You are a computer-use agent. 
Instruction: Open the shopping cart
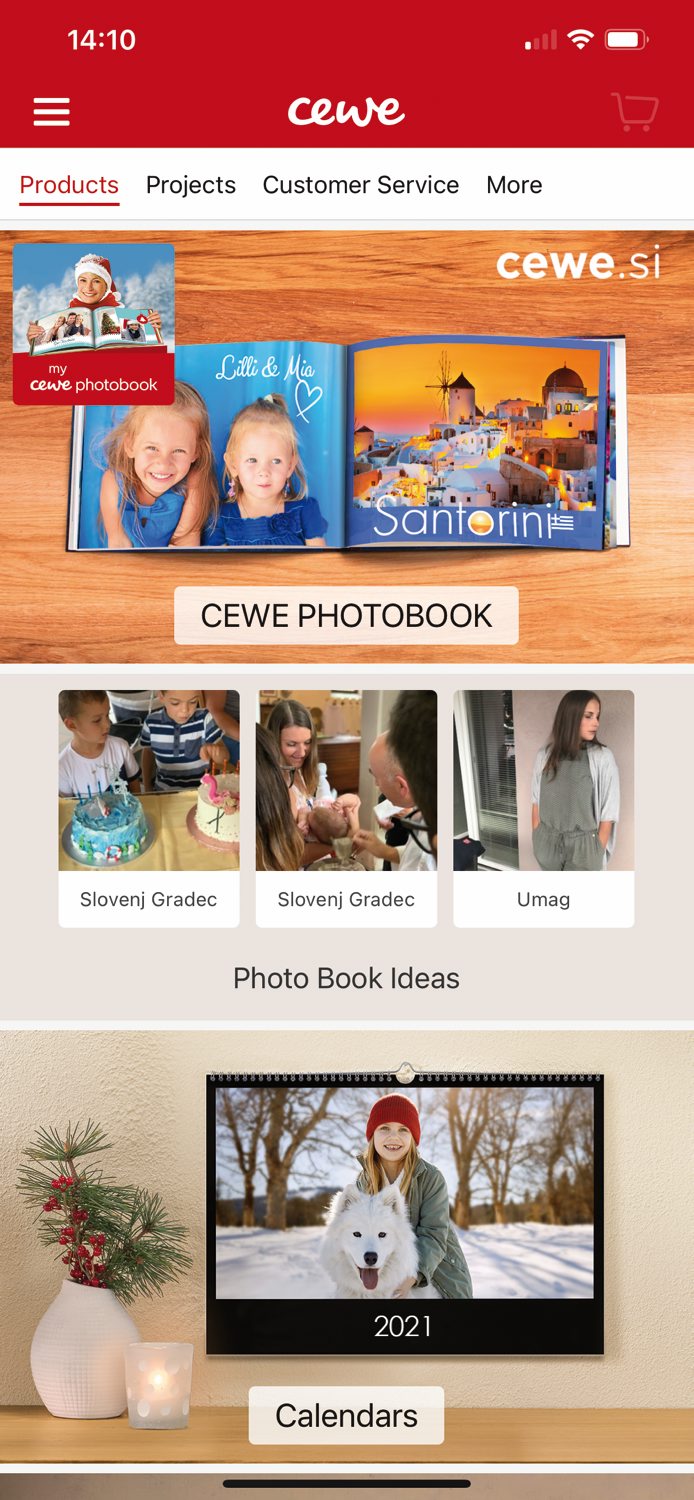coord(634,111)
